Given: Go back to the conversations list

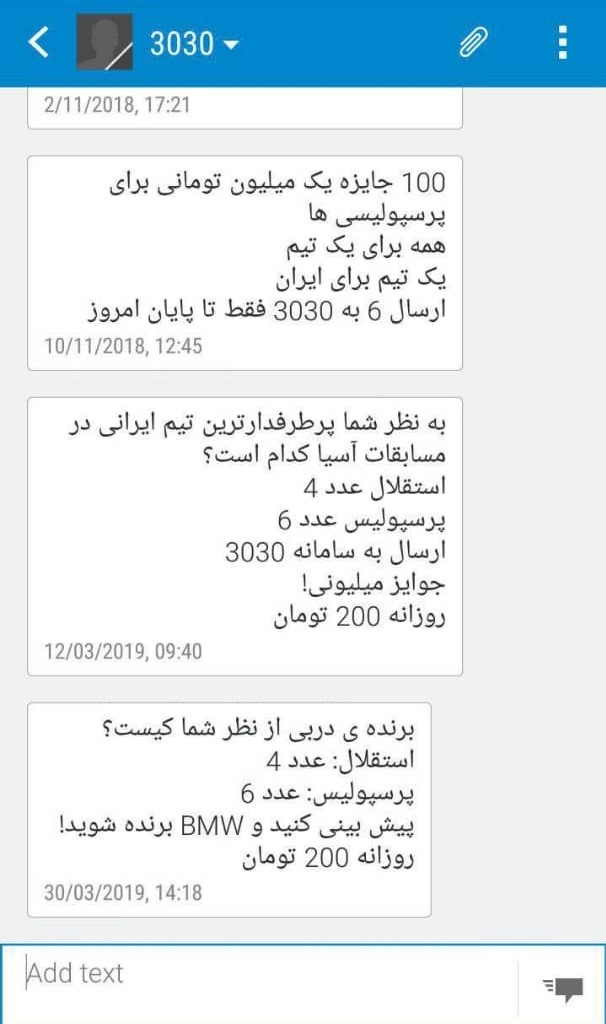Looking at the screenshot, I should pos(39,43).
